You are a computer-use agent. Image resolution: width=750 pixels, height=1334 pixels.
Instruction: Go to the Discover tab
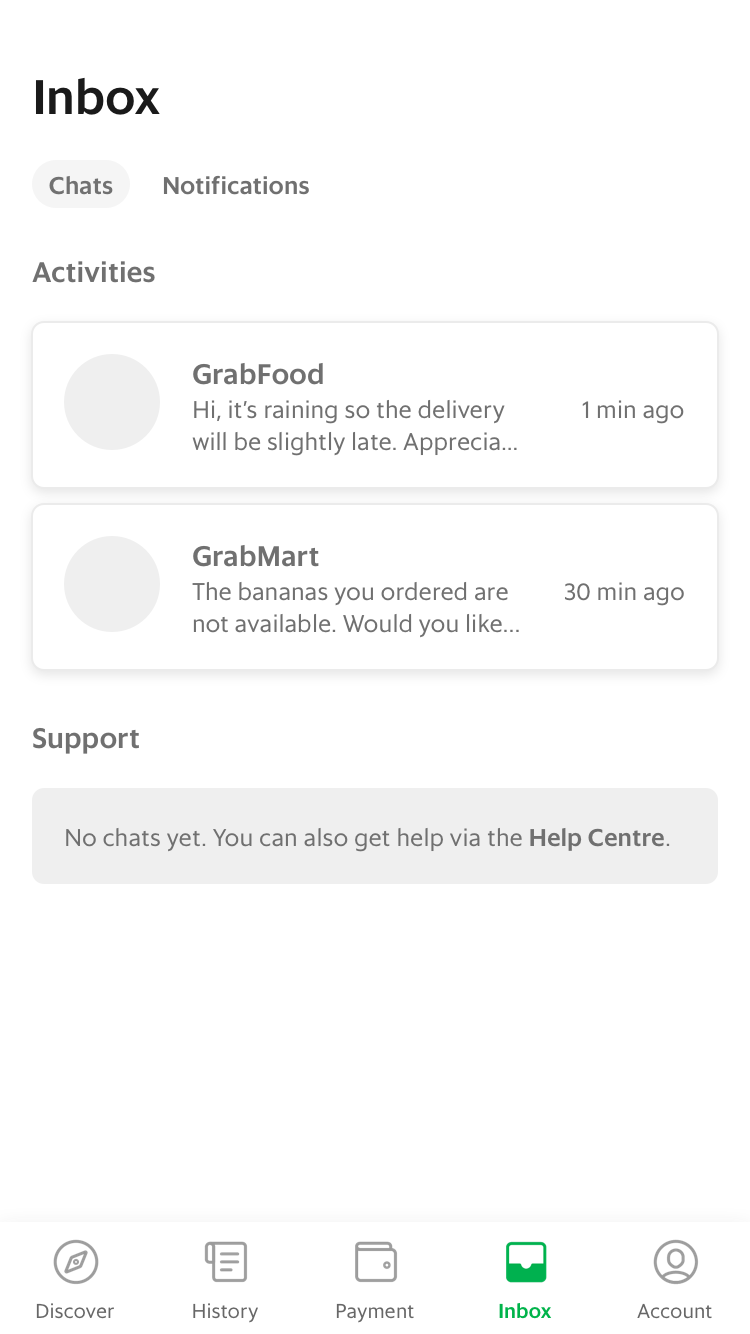pos(75,1280)
